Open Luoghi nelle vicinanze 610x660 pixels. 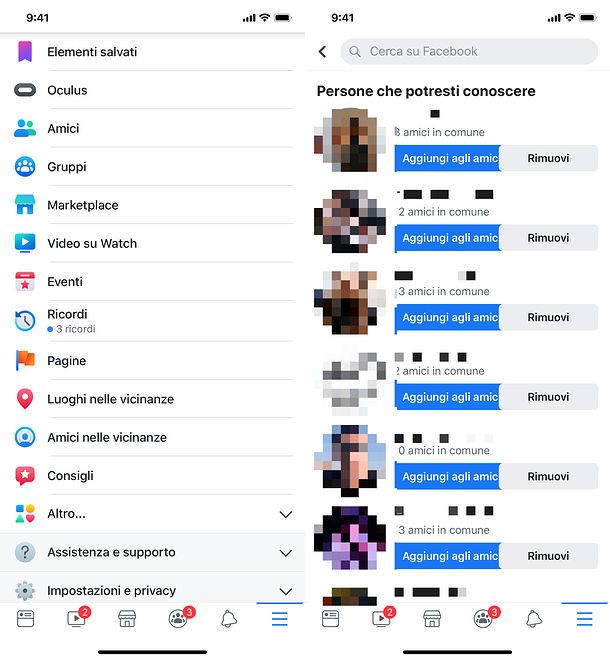click(x=110, y=399)
